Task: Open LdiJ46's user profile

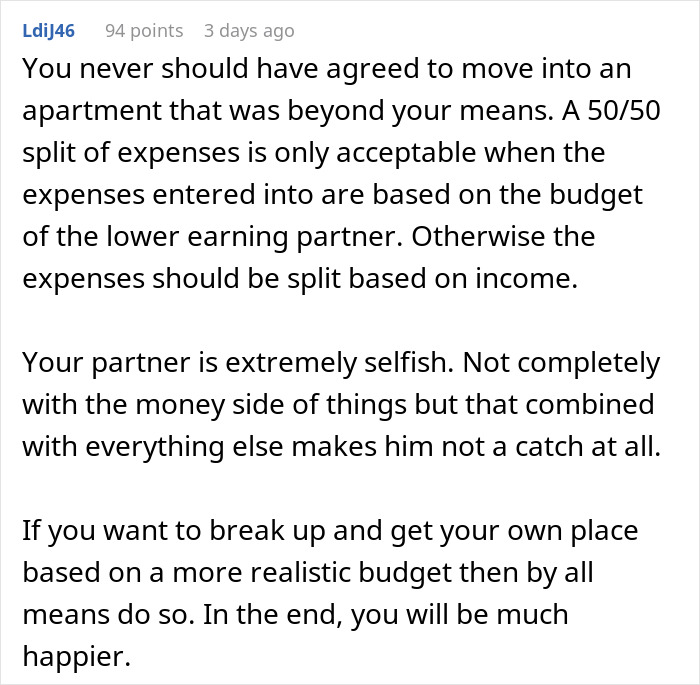Action: click(48, 31)
